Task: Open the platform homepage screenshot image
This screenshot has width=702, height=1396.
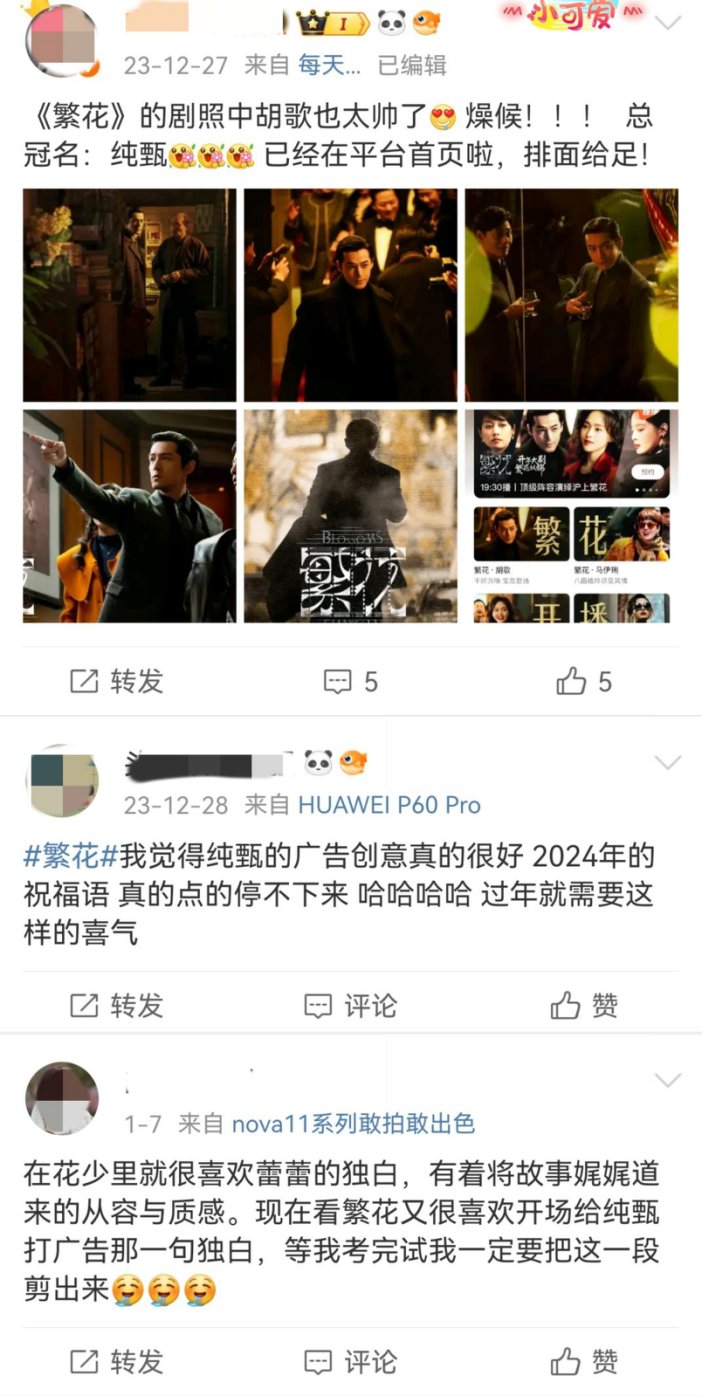Action: (571, 516)
